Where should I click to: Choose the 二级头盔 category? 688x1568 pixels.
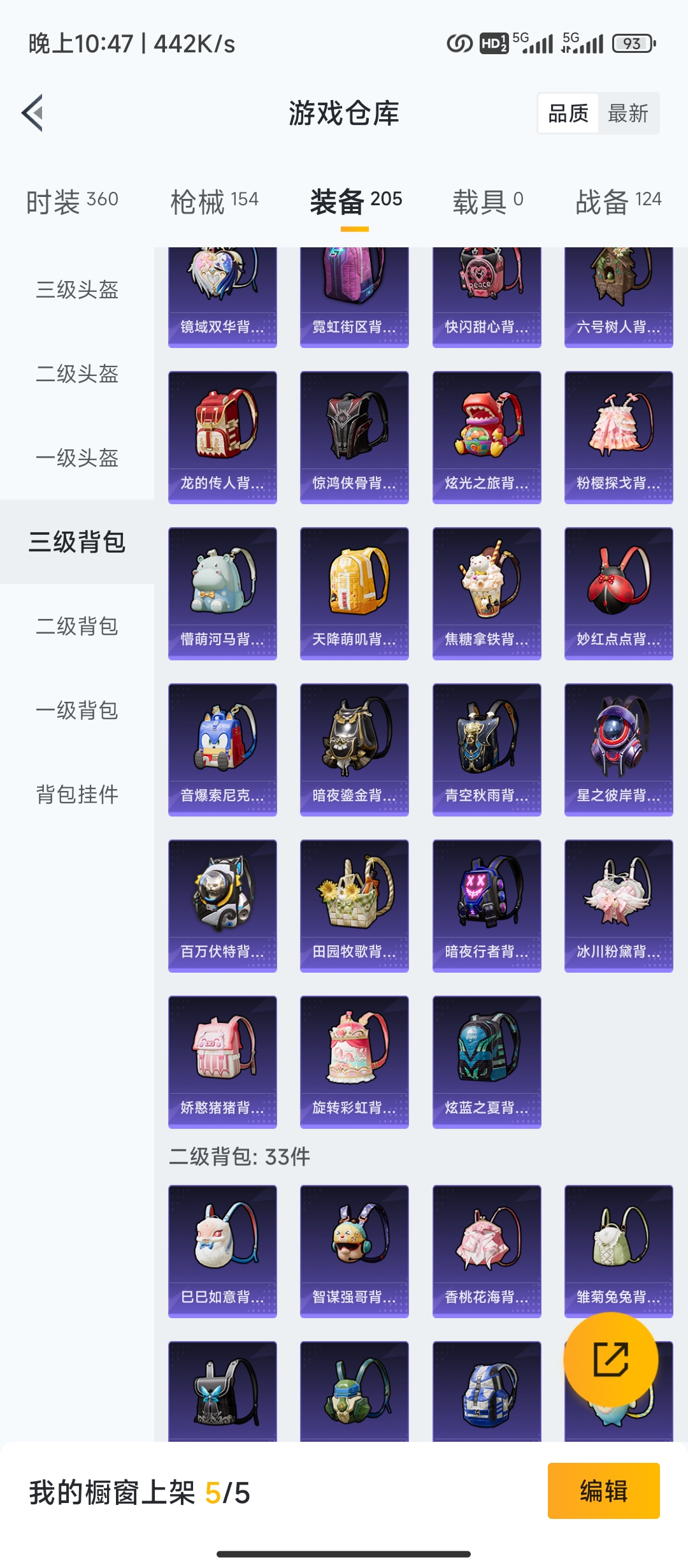[x=77, y=374]
